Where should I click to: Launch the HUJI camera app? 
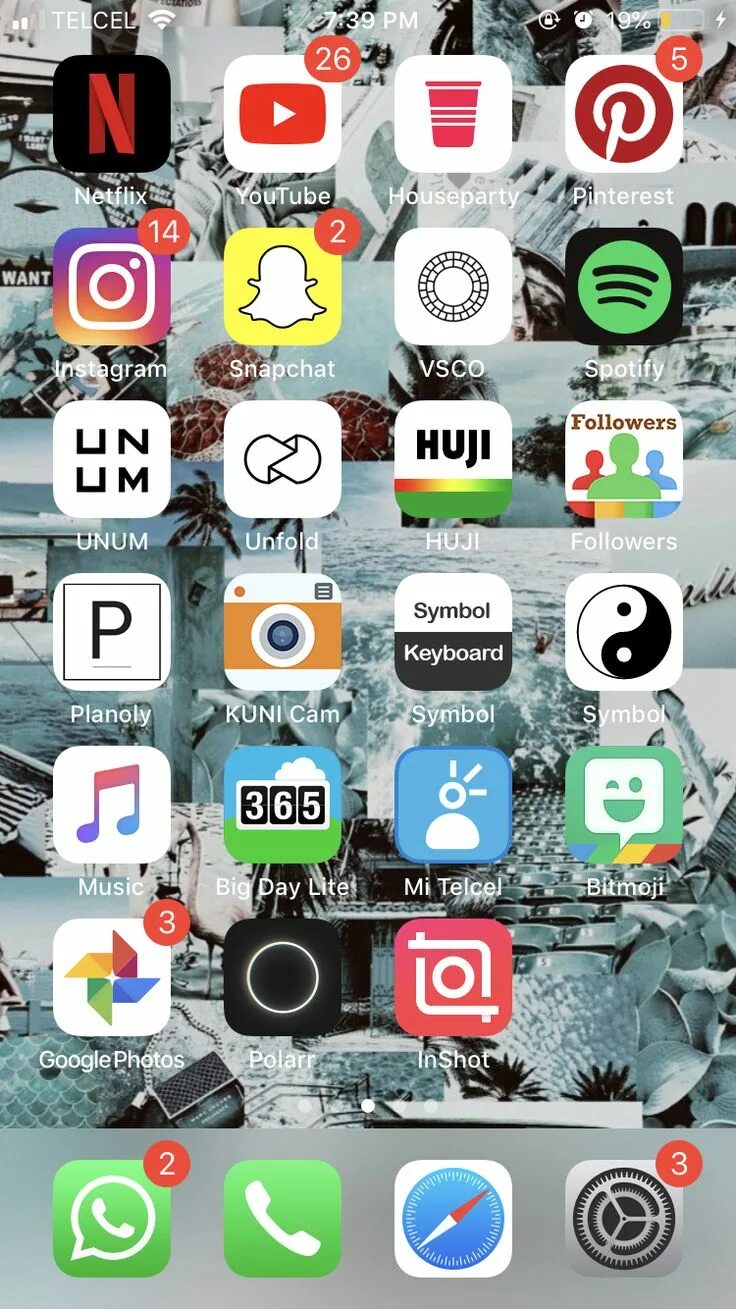click(453, 460)
